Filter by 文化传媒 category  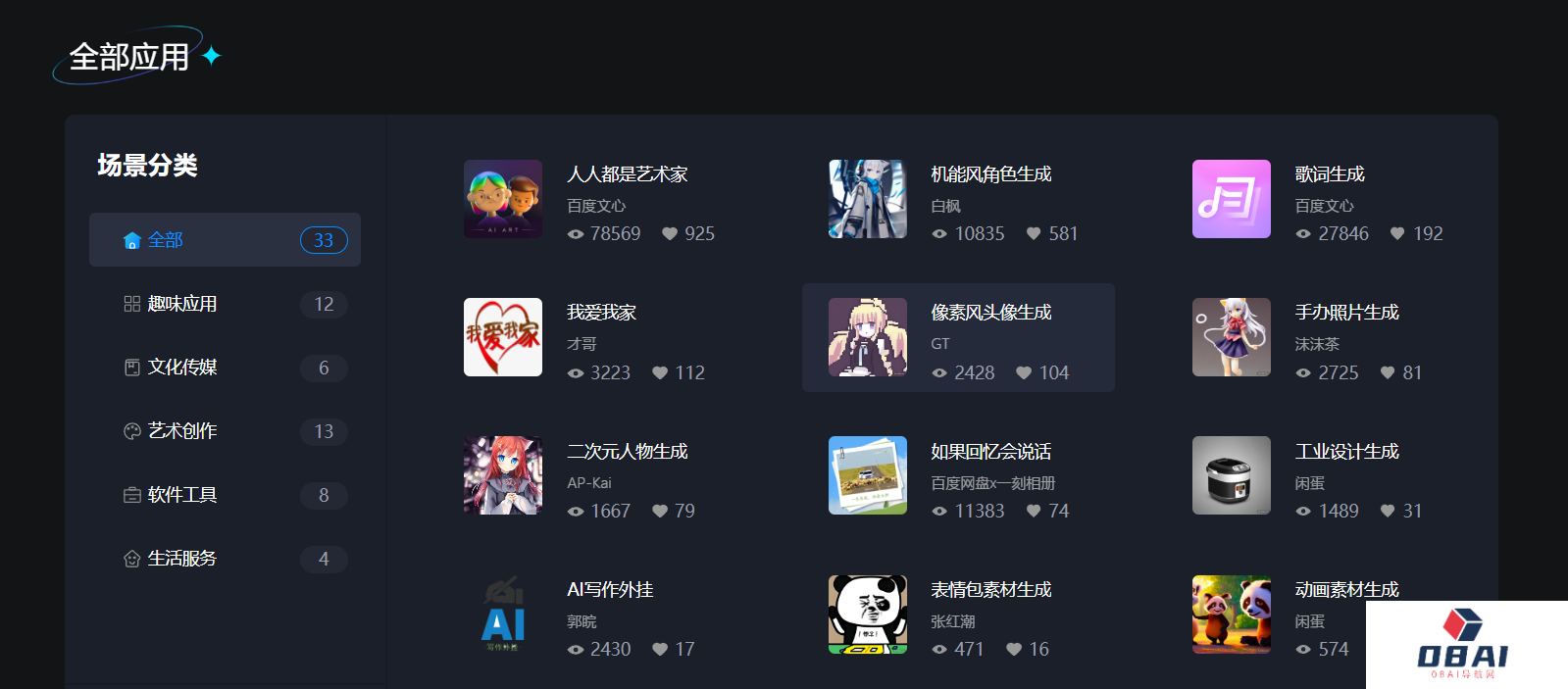224,368
